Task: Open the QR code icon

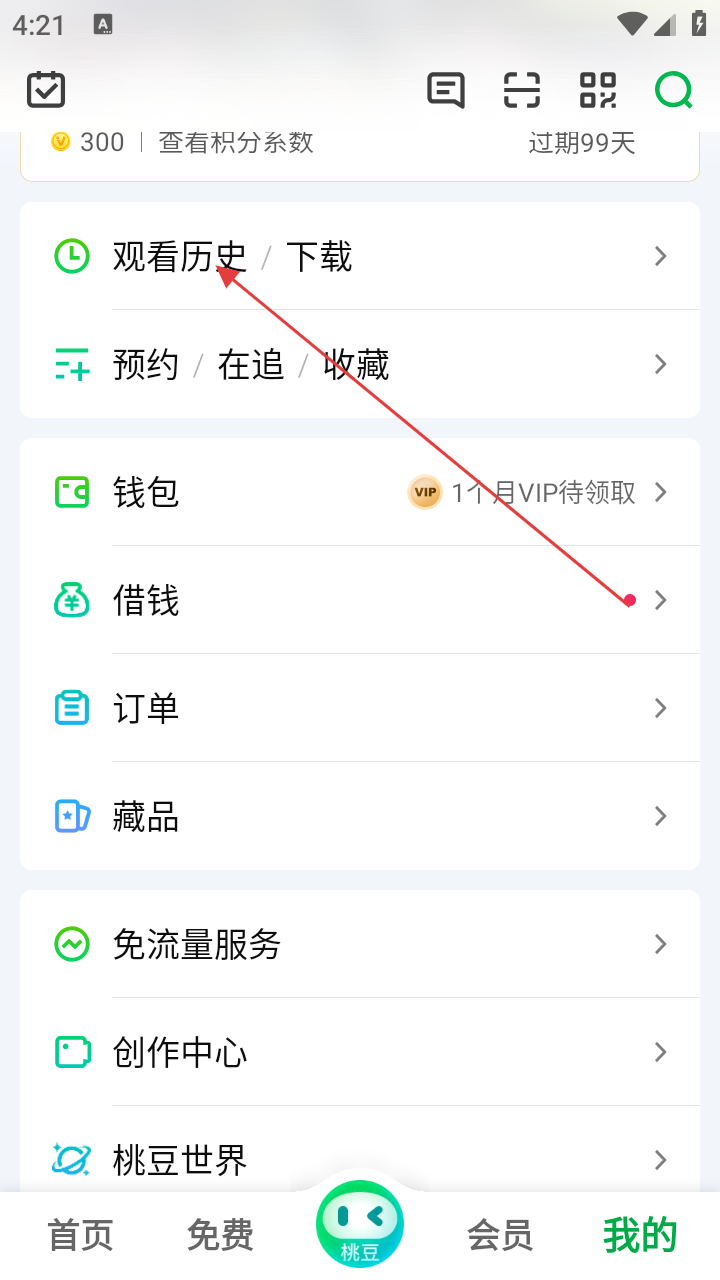Action: point(598,90)
